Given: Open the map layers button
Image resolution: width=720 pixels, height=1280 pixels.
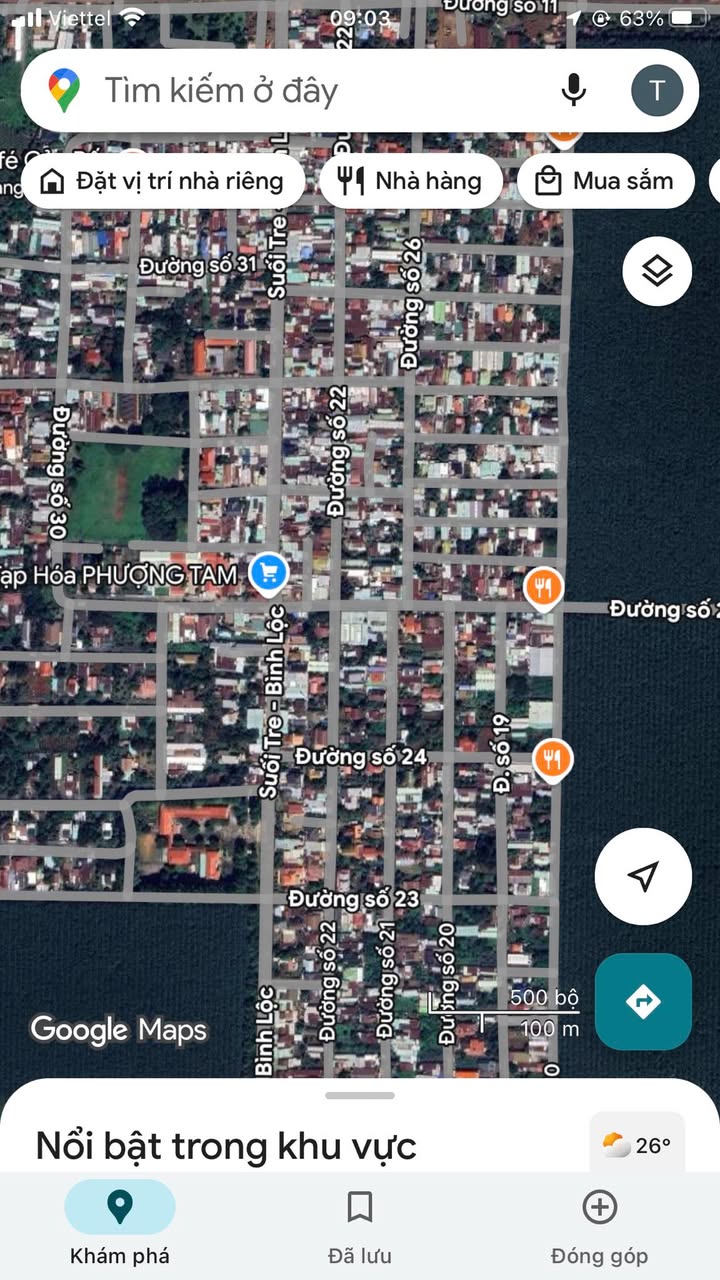Looking at the screenshot, I should [x=657, y=271].
